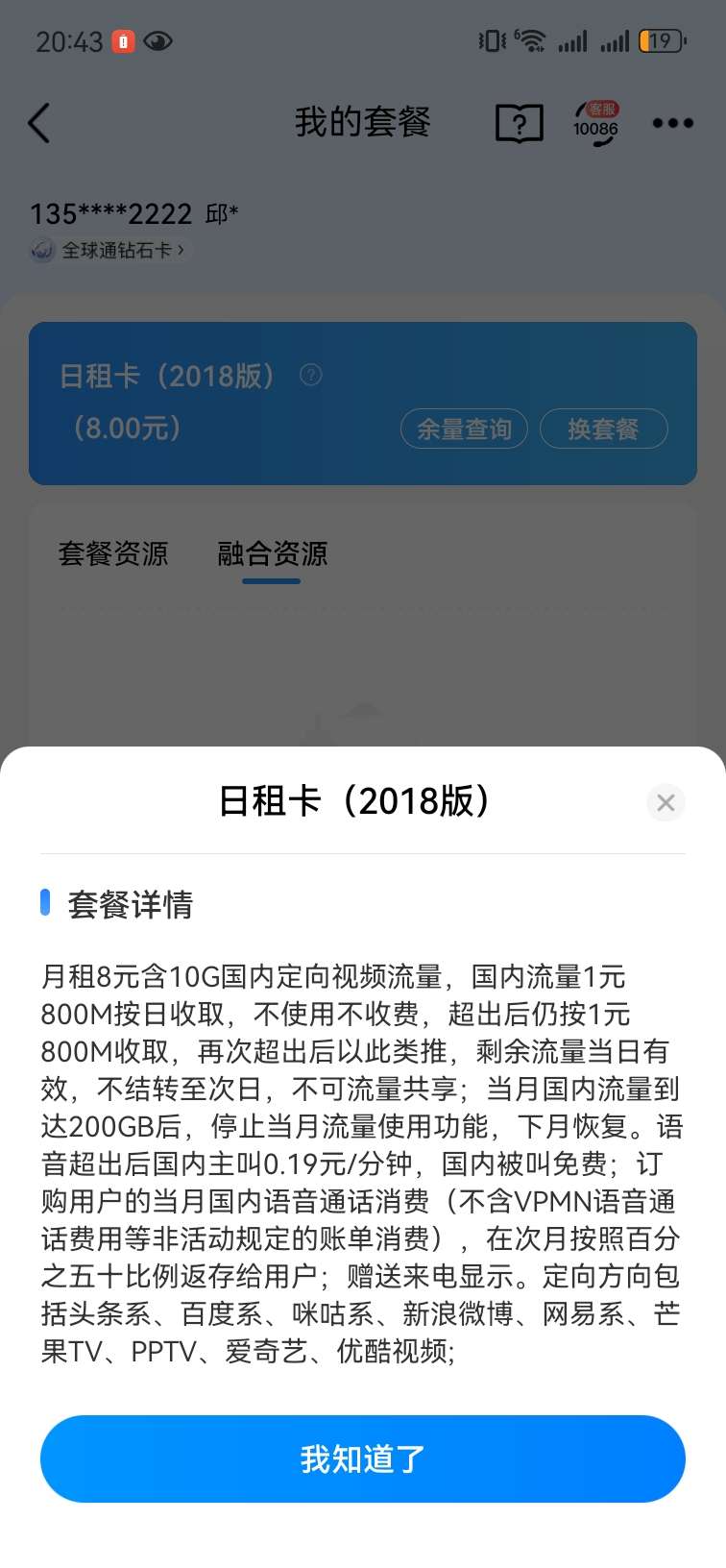The width and height of the screenshot is (726, 1568).
Task: Tap 余量查询 to check remaining usage
Action: [464, 429]
